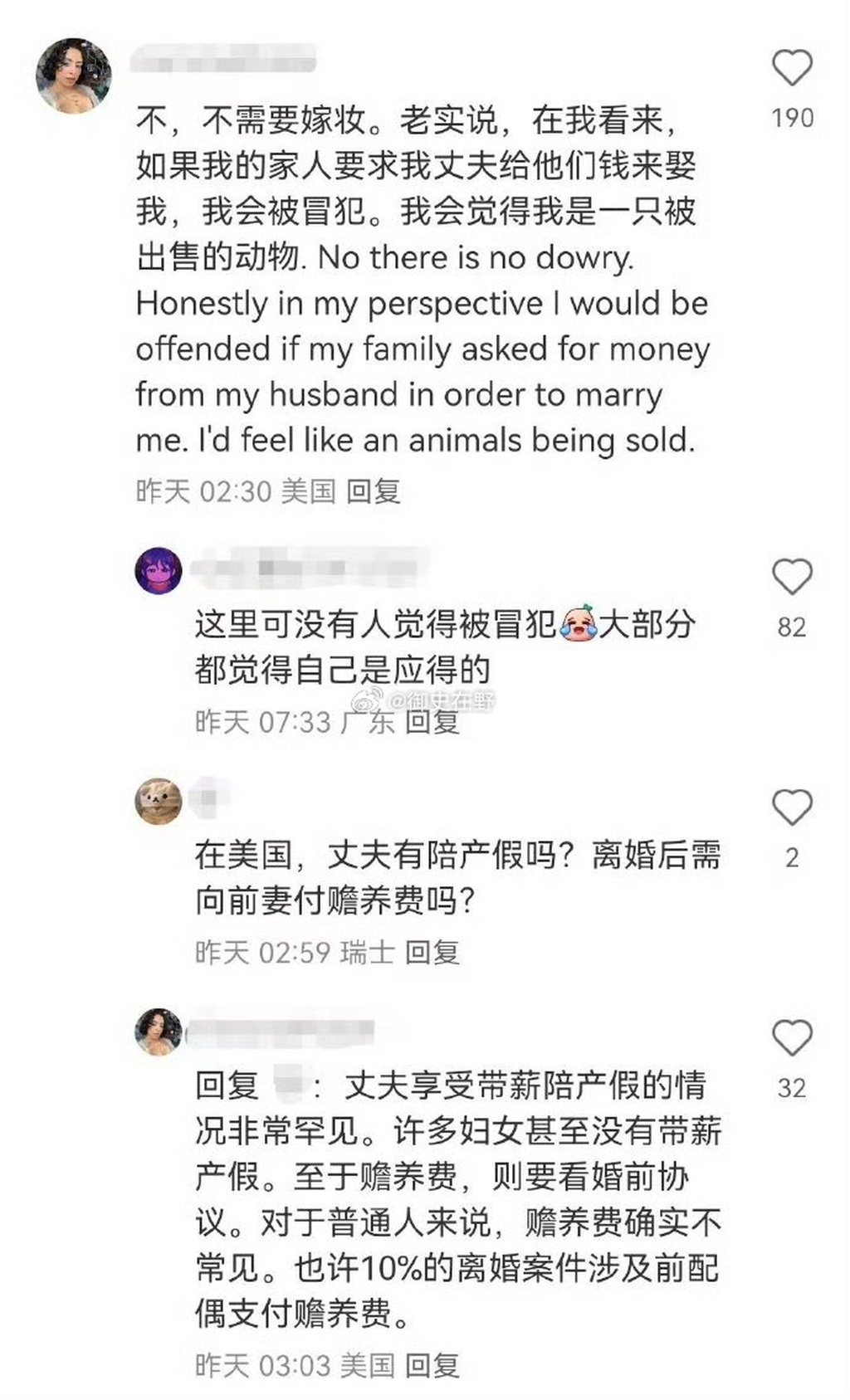Image resolution: width=850 pixels, height=1400 pixels.
Task: Open the avatar beside the 03:03 美国 reply
Action: coord(159,1032)
